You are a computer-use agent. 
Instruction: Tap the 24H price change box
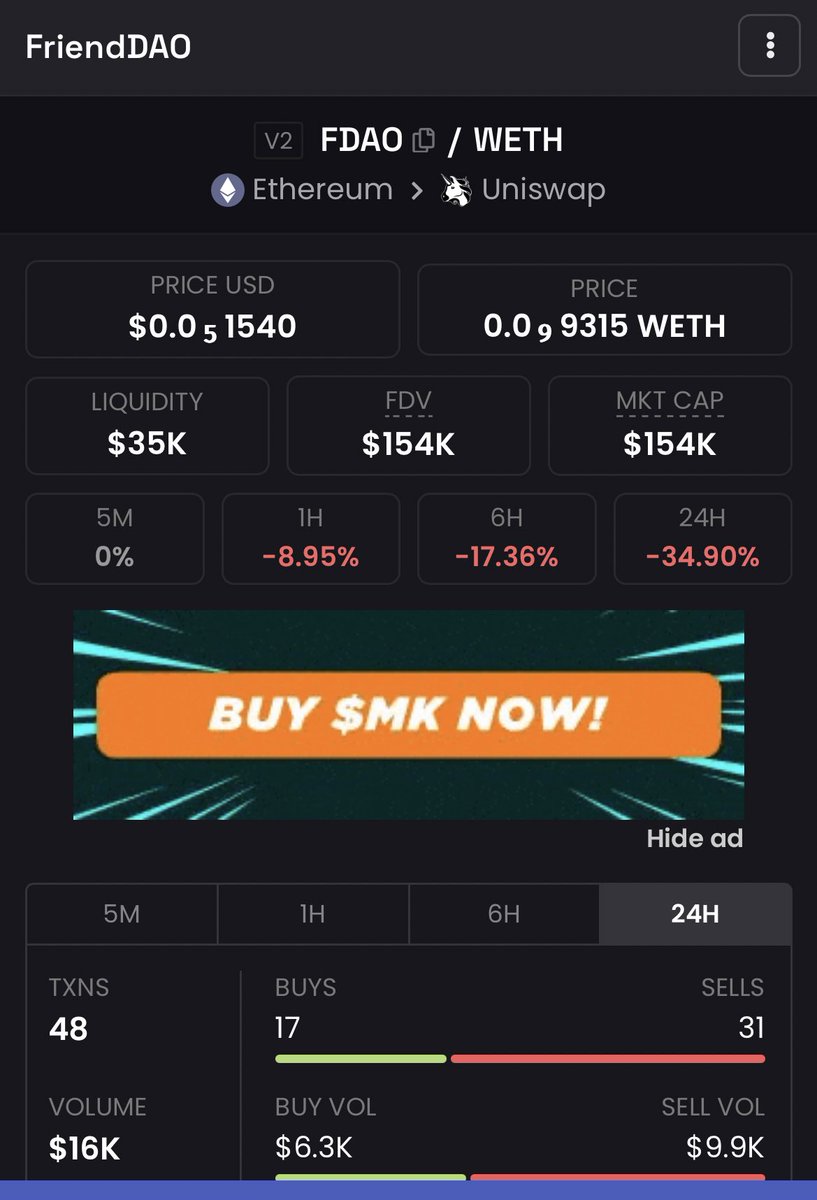(x=702, y=539)
